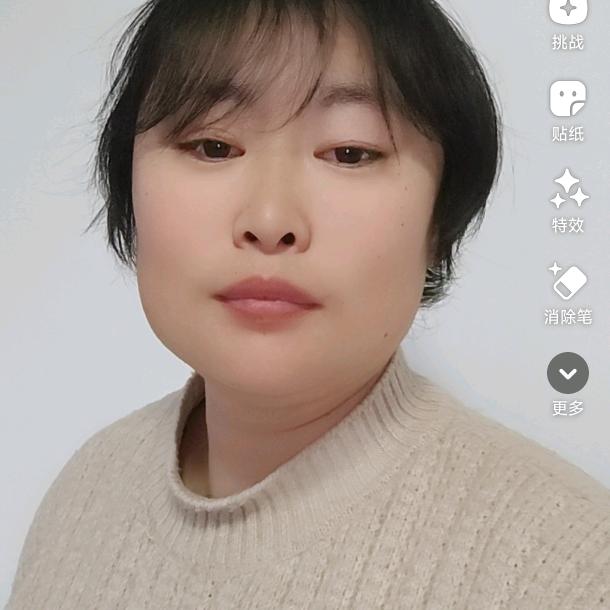Open the 挑战 challenge tool
610x610 pixels.
coord(567,14)
